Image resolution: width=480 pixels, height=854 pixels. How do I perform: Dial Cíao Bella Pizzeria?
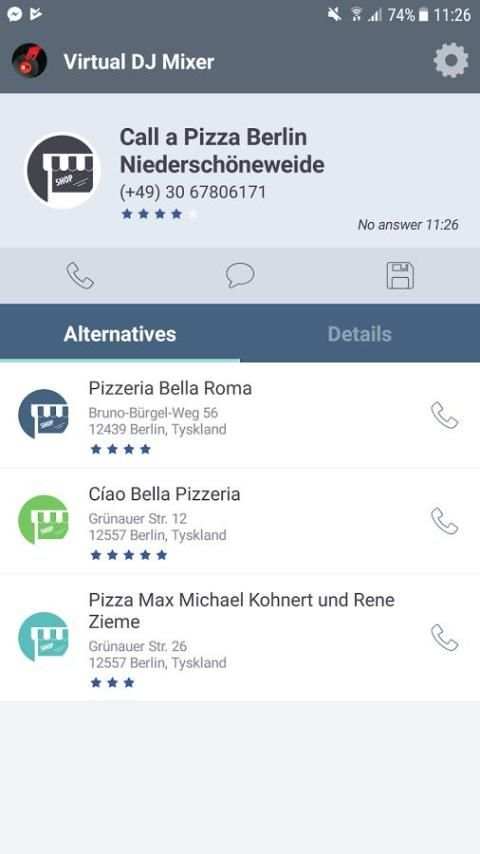(x=444, y=521)
